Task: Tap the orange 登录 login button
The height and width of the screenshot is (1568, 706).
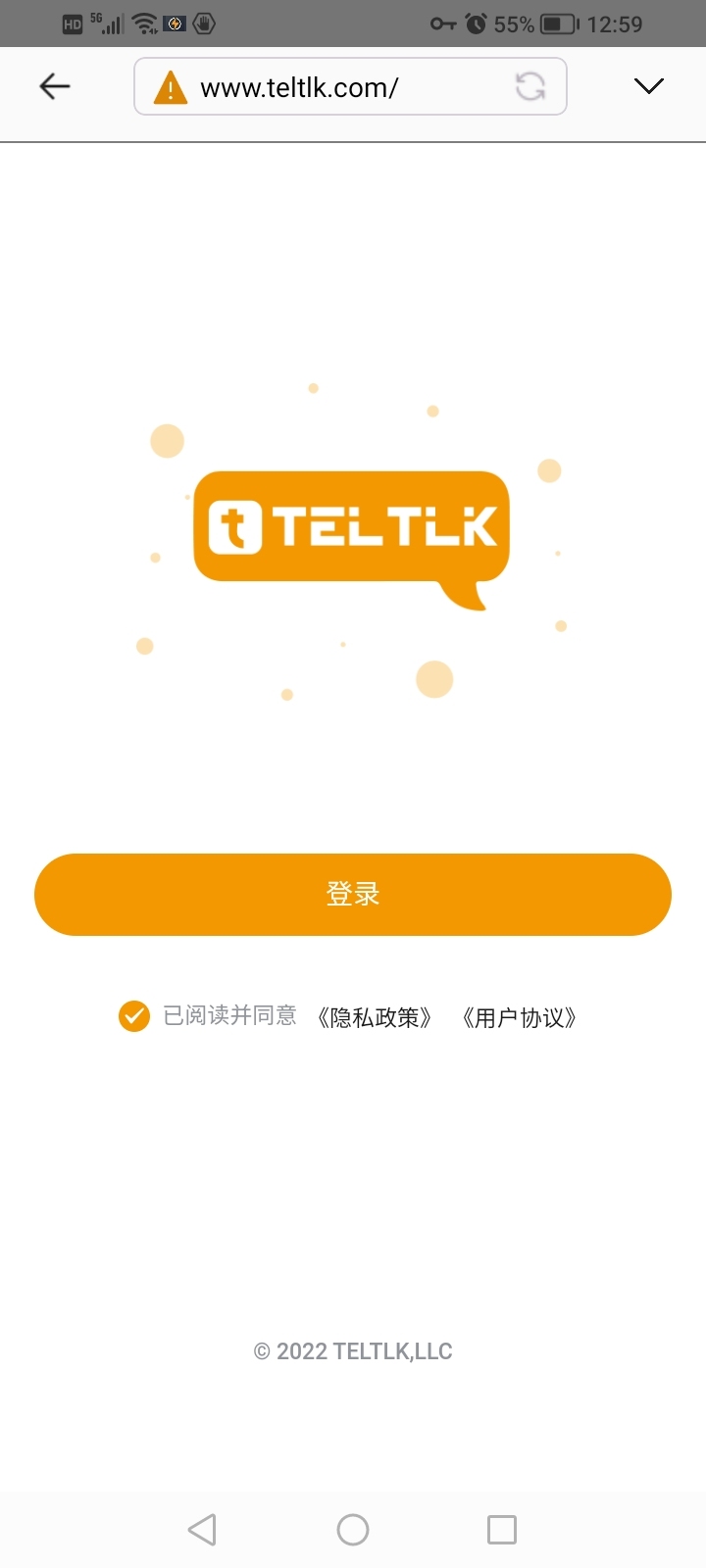Action: (353, 894)
